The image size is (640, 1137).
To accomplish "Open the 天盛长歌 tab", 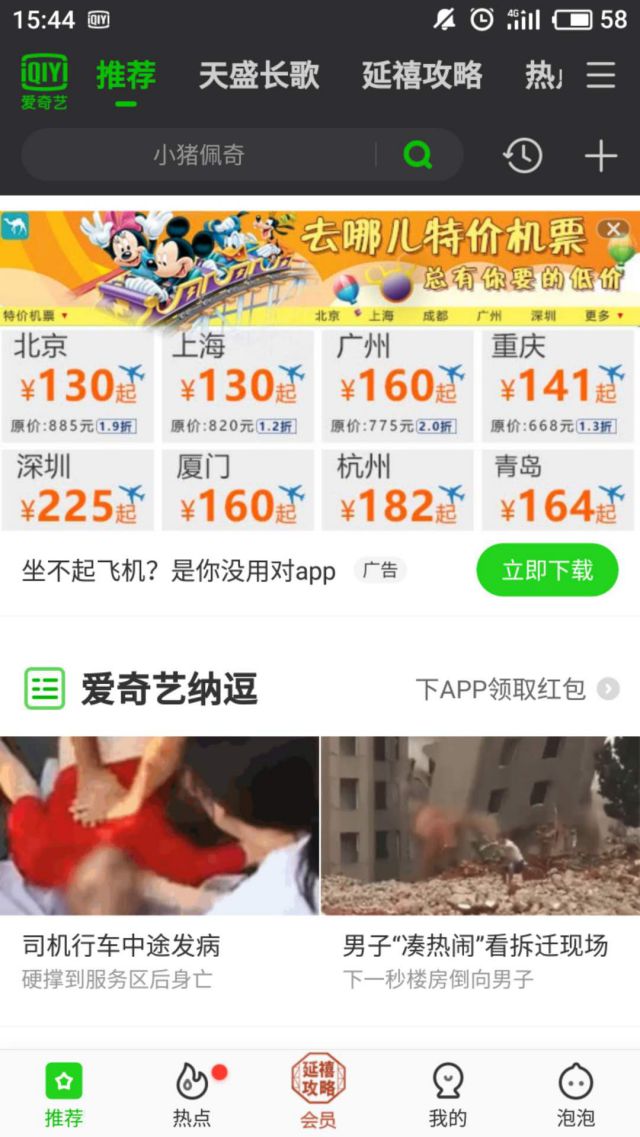I will click(x=259, y=76).
